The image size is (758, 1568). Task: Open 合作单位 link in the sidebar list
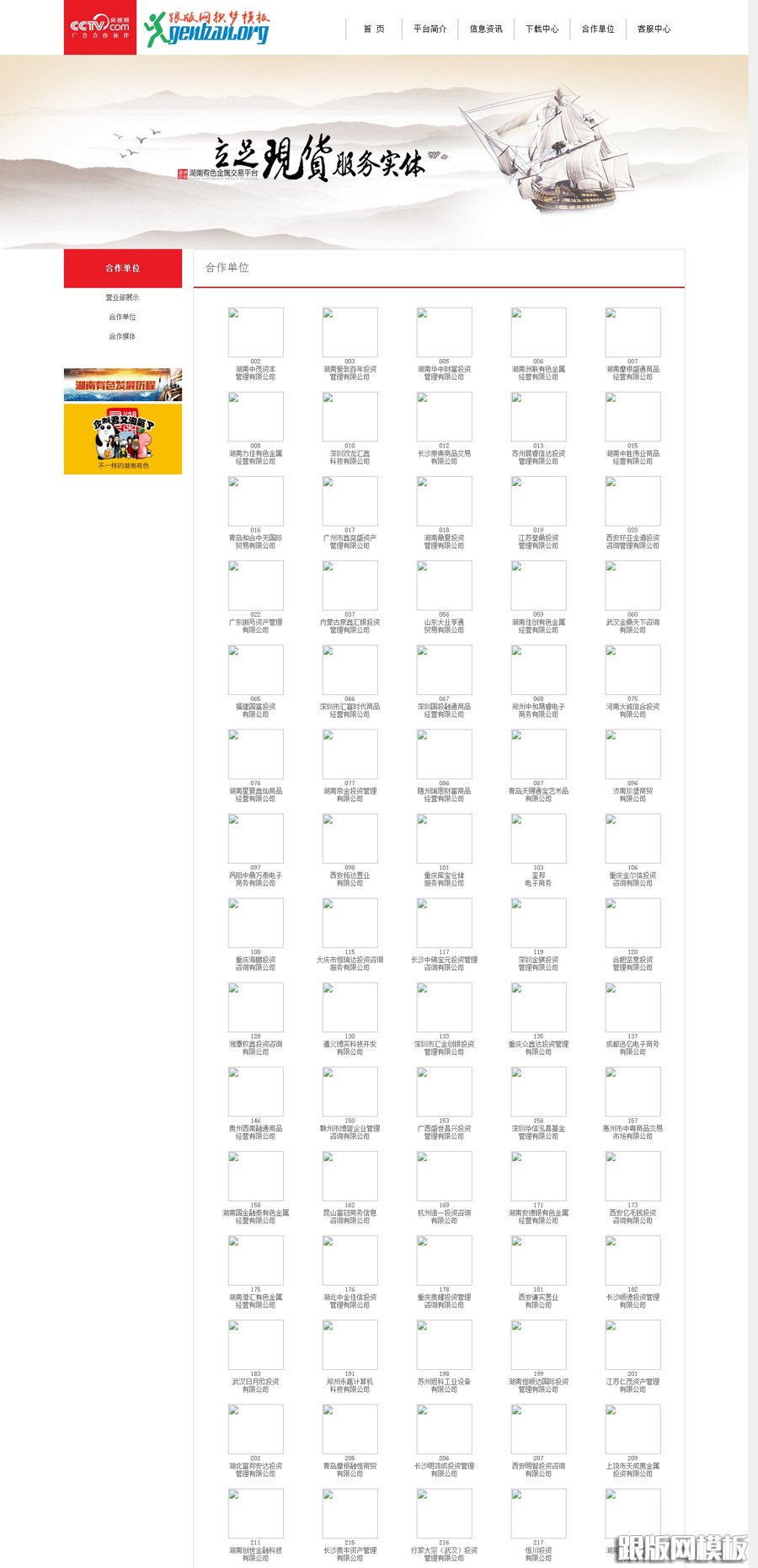tap(122, 317)
